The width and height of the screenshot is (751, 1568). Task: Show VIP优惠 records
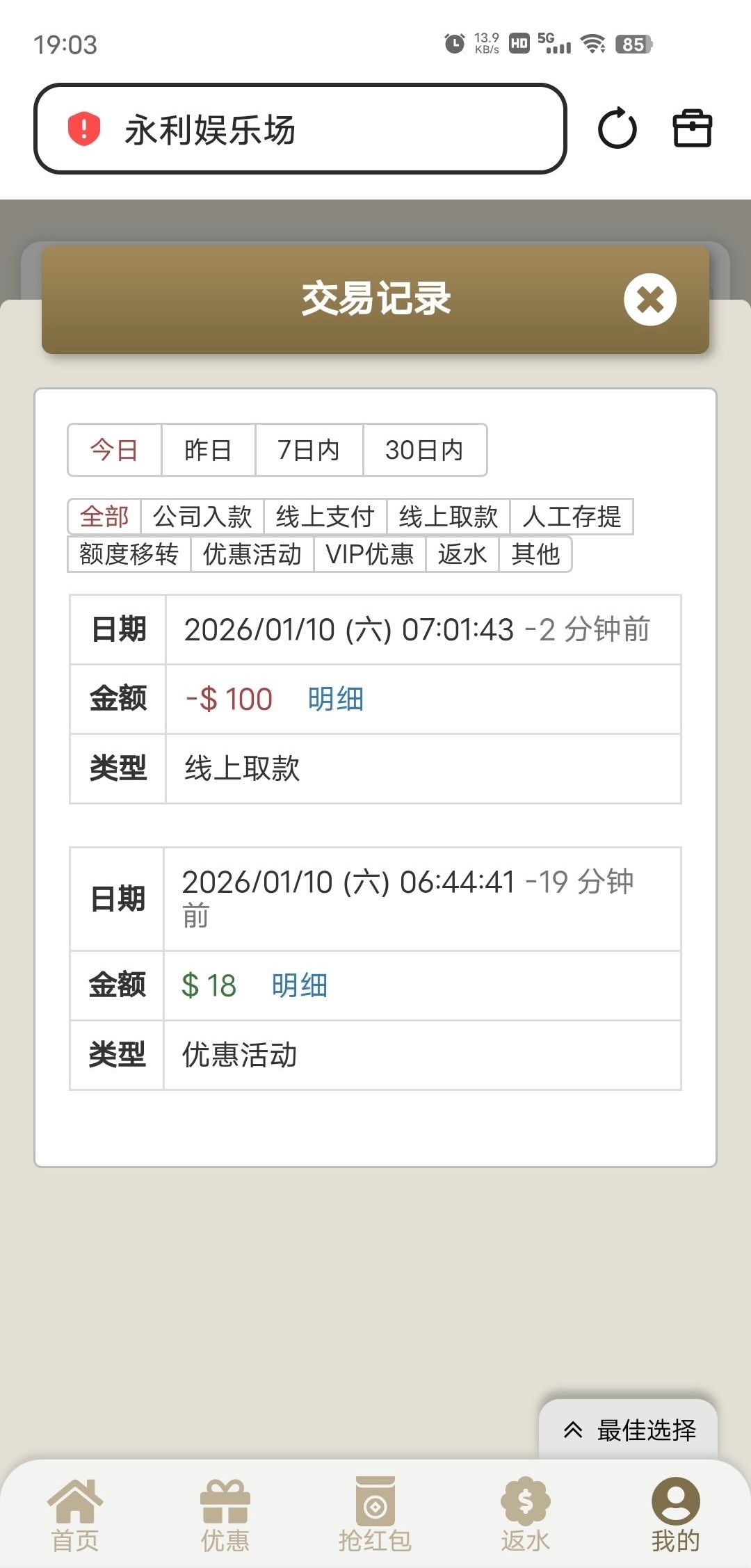click(369, 554)
